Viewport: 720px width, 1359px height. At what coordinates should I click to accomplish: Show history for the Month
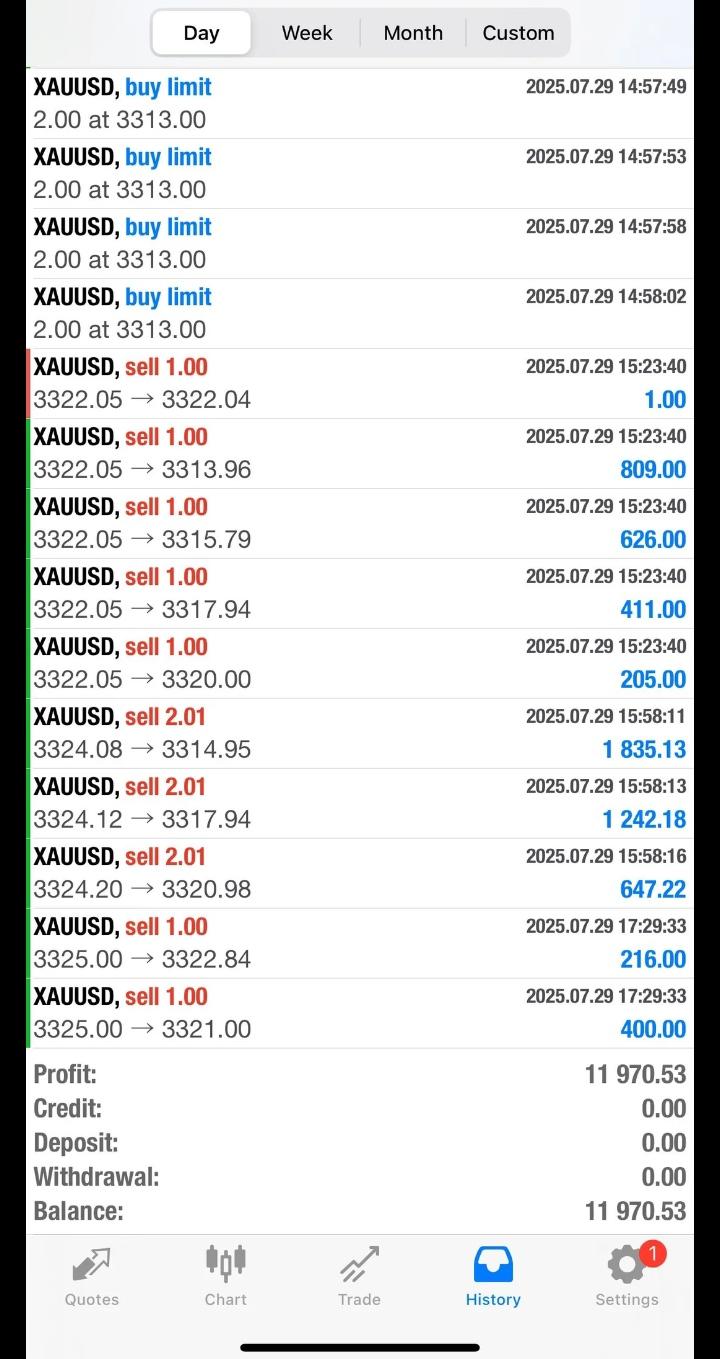413,33
